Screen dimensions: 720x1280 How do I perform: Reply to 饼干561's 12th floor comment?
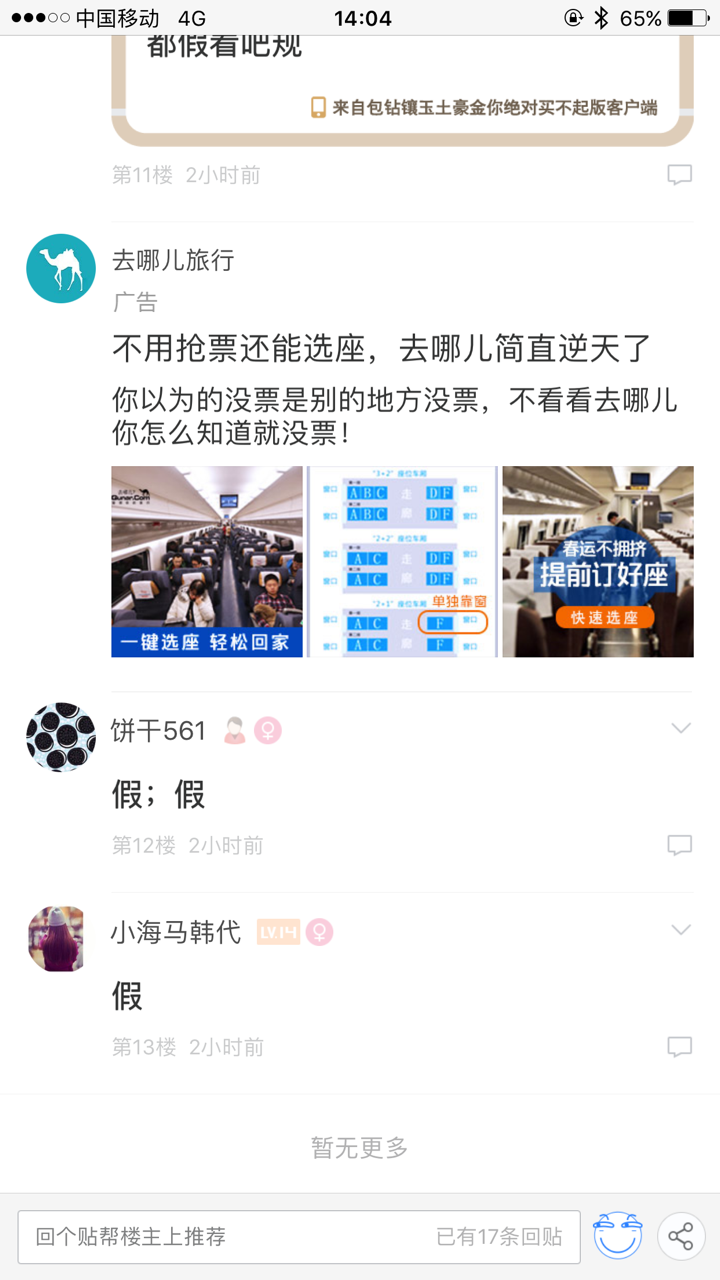coord(679,845)
